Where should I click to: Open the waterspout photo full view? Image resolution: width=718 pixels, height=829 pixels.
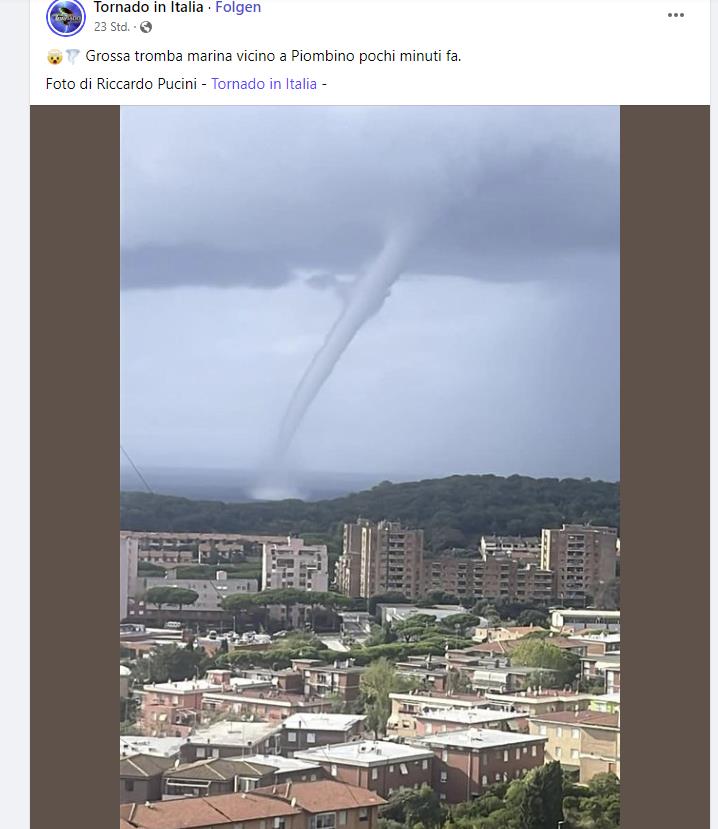[369, 466]
